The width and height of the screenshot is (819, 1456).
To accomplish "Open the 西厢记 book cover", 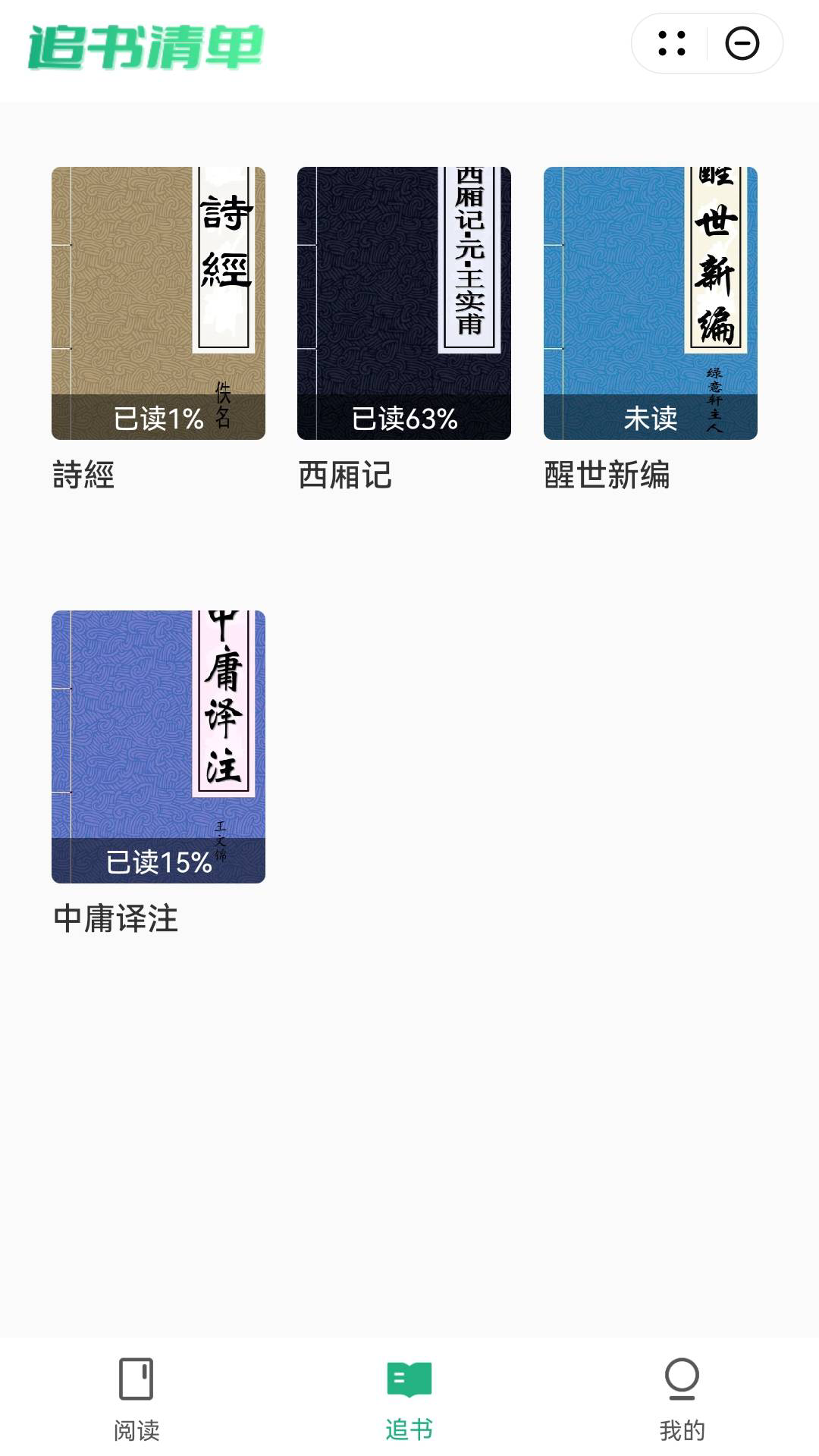I will tap(404, 302).
